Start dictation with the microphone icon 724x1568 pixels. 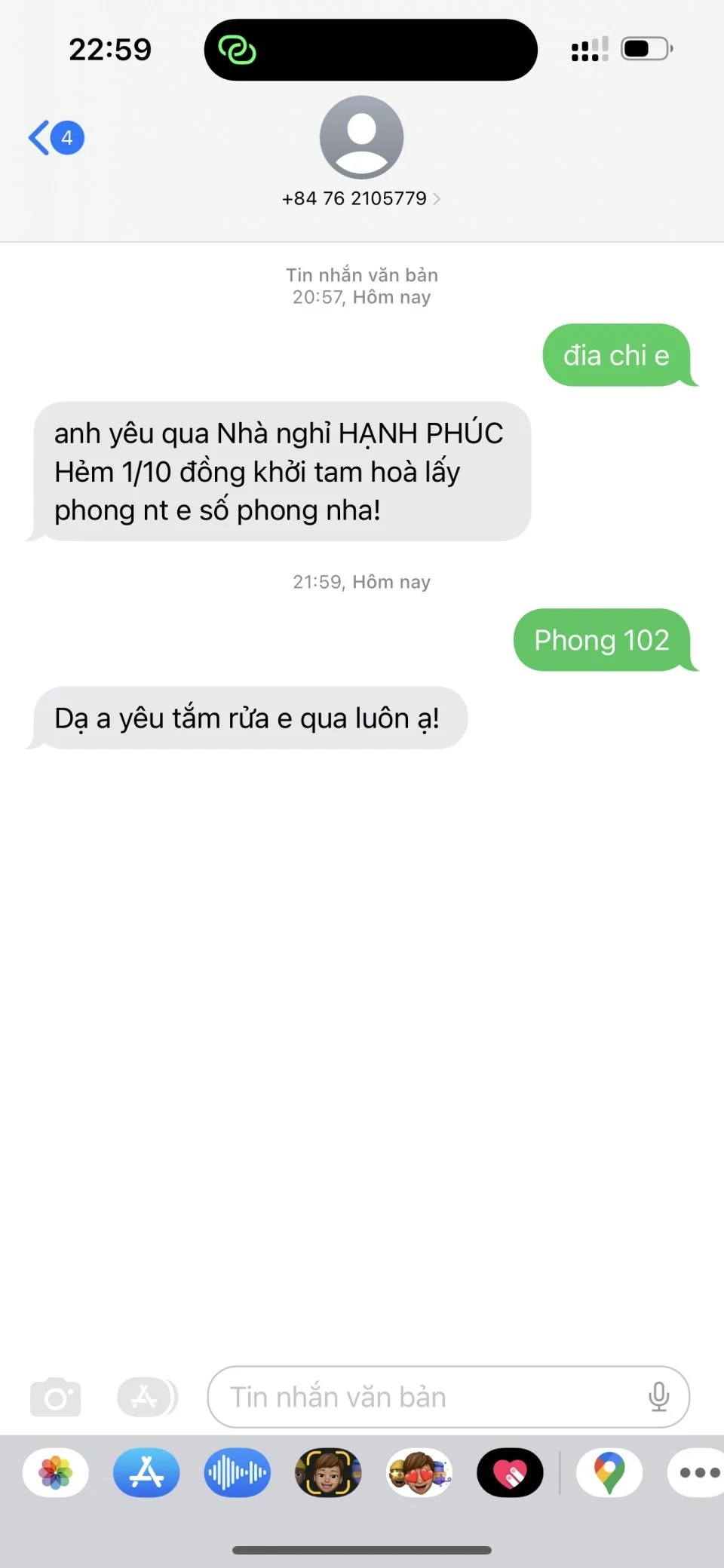click(x=658, y=1397)
